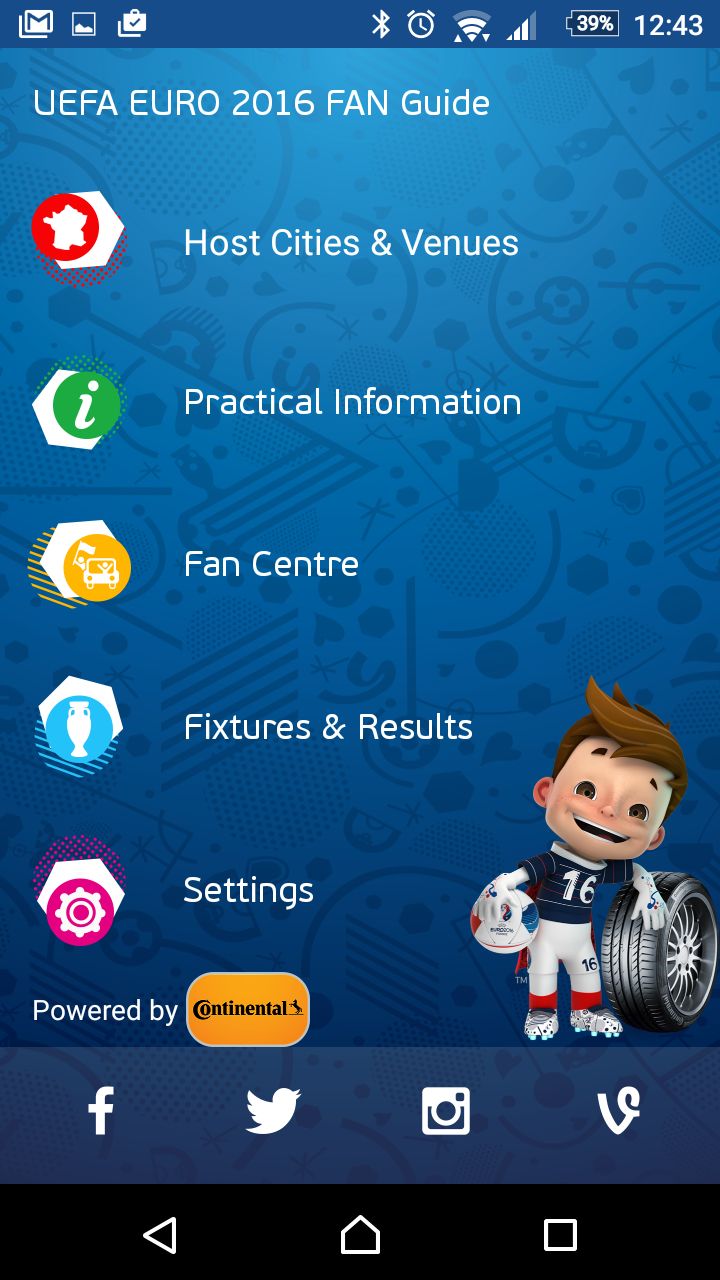Go back using system back button
720x1280 pixels.
160,1235
